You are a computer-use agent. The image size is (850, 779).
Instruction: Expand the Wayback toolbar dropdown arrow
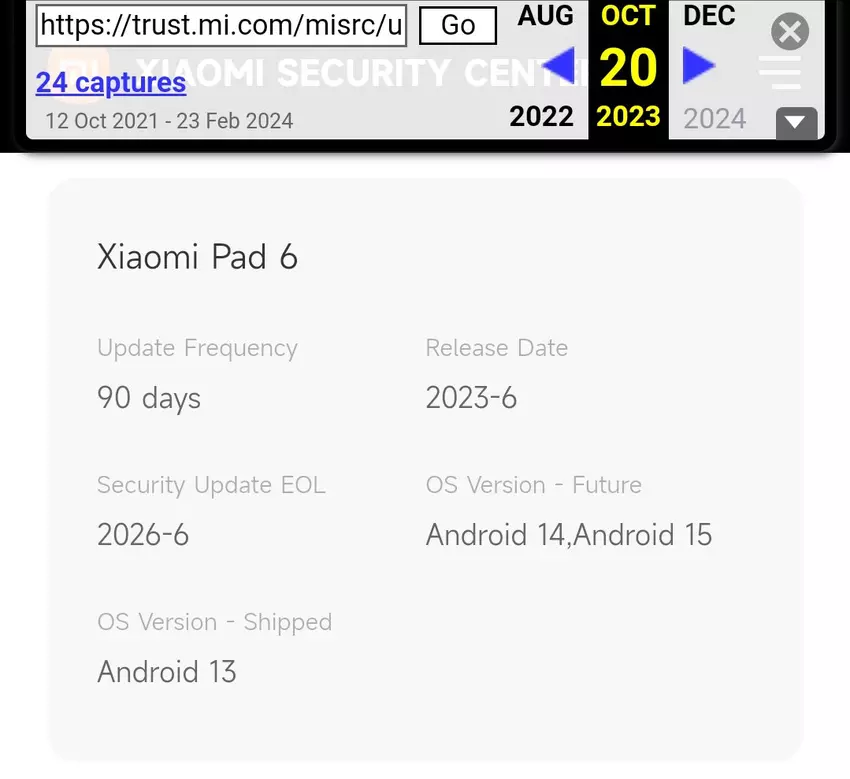click(x=796, y=123)
